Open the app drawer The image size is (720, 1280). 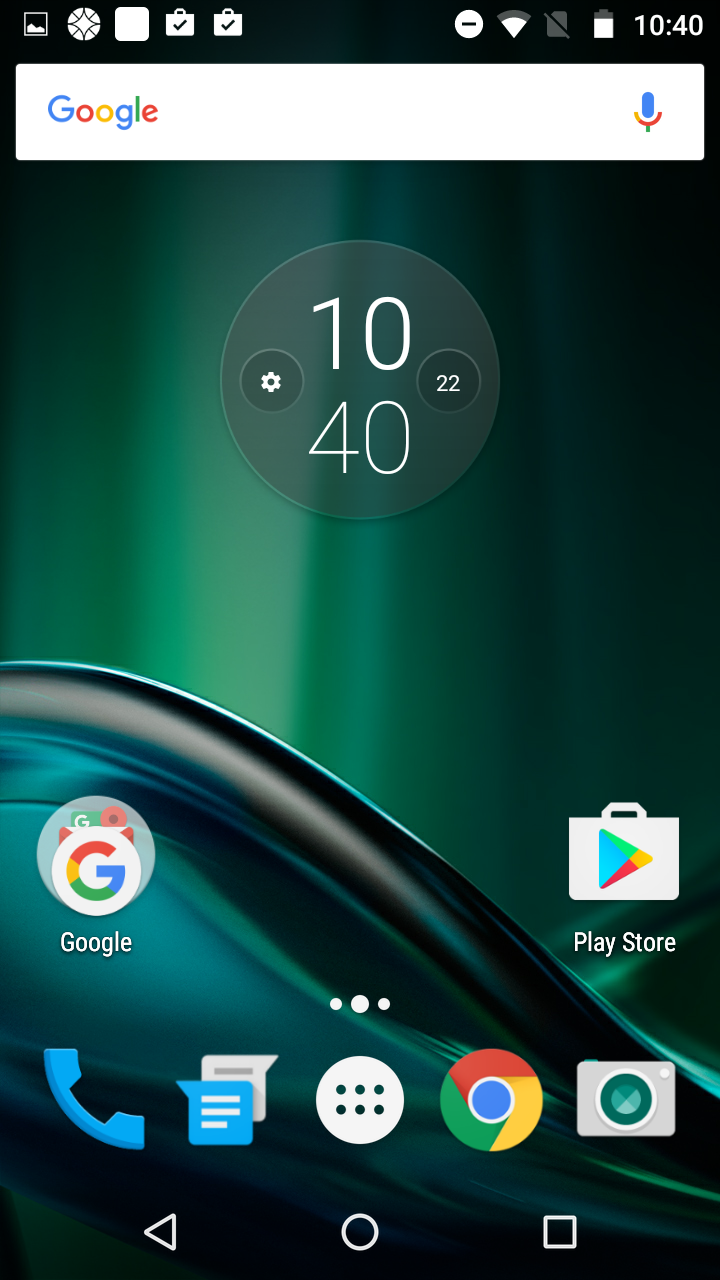pyautogui.click(x=360, y=1100)
